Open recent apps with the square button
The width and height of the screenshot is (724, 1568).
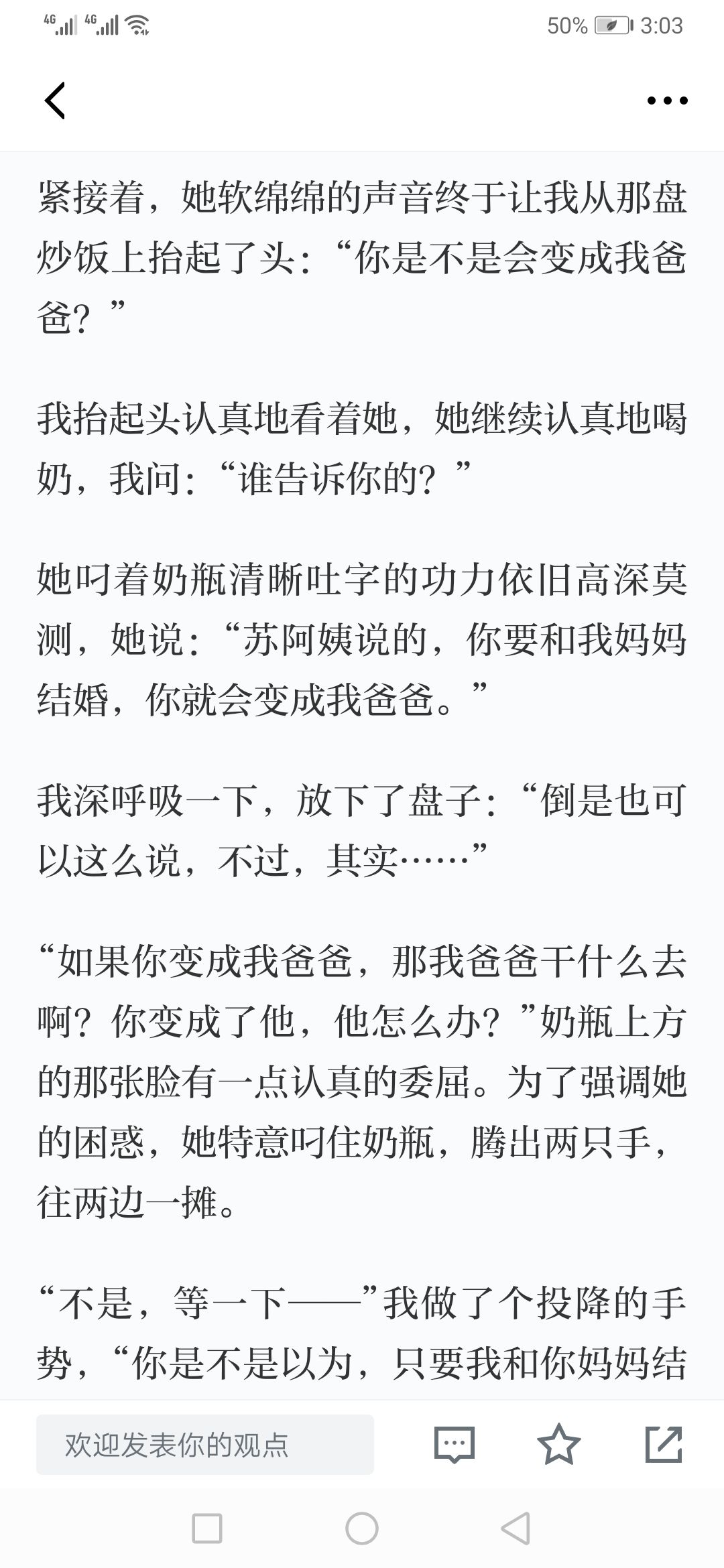click(207, 1528)
